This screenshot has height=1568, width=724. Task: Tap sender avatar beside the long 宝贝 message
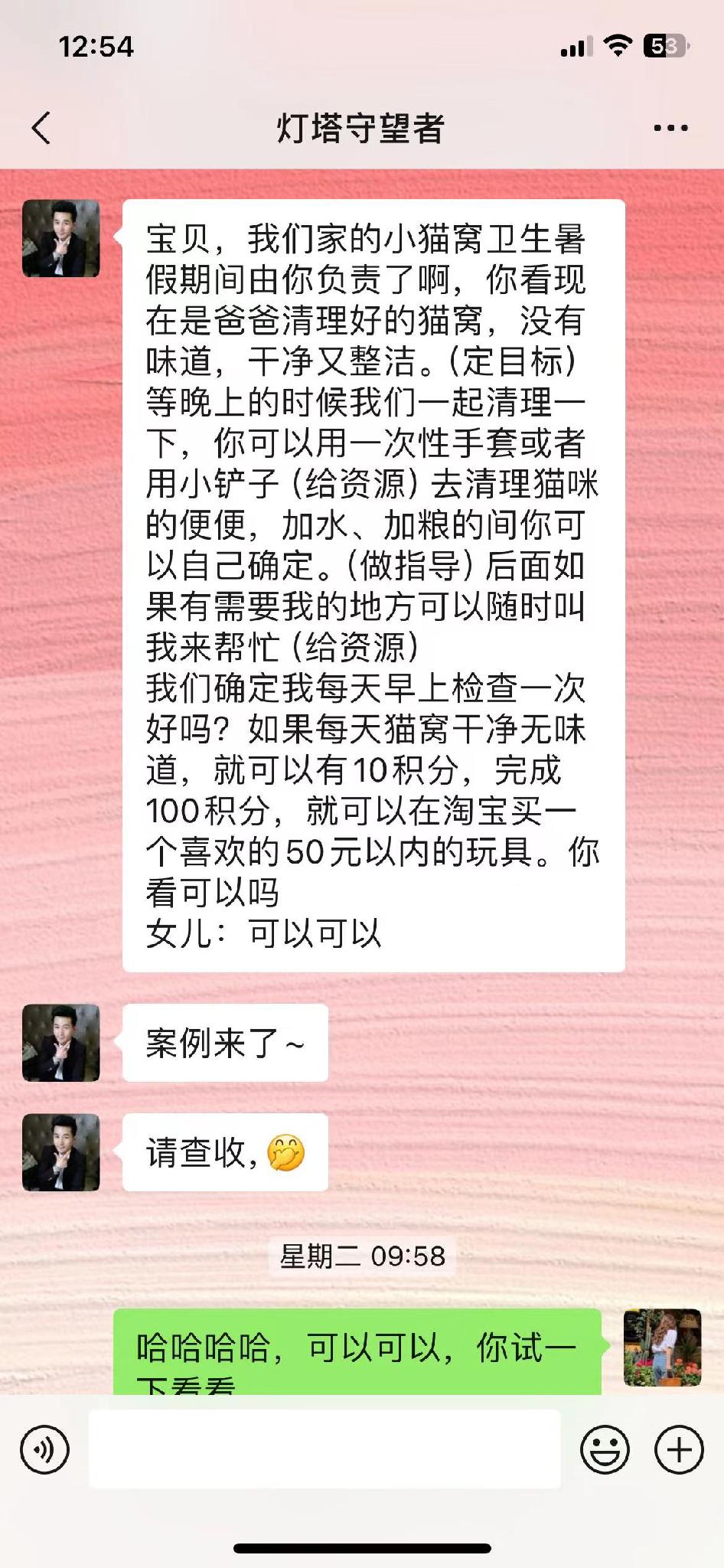(x=61, y=238)
